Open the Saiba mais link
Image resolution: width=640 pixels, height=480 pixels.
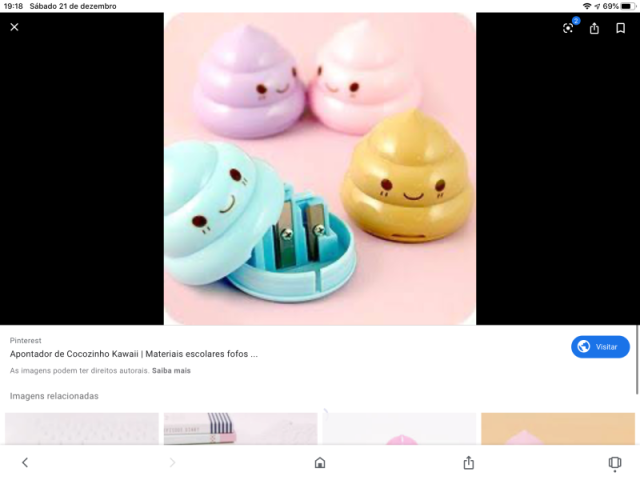point(171,370)
